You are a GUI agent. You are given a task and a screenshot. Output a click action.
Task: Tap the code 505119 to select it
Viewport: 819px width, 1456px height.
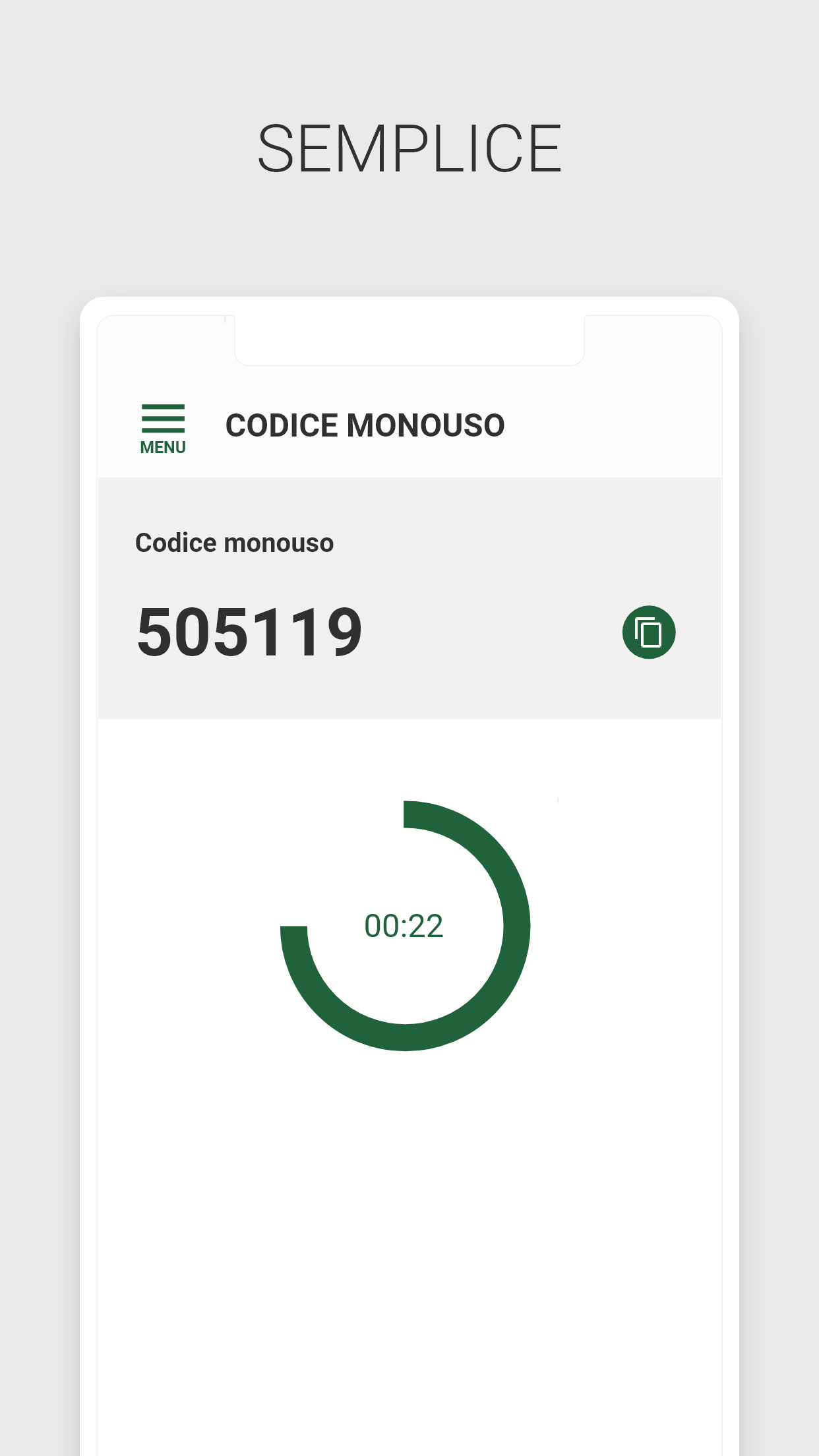tap(251, 632)
